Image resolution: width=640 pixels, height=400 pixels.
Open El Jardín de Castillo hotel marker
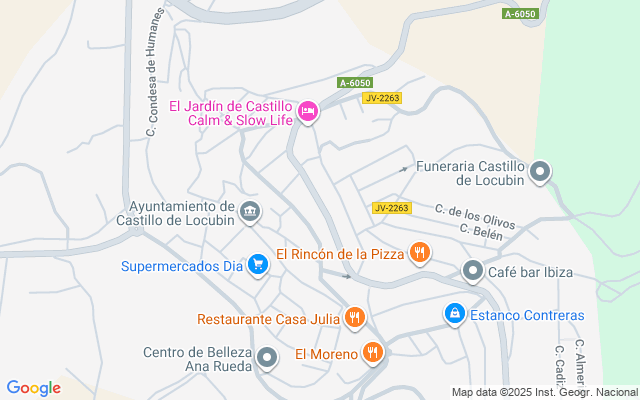coord(308,111)
